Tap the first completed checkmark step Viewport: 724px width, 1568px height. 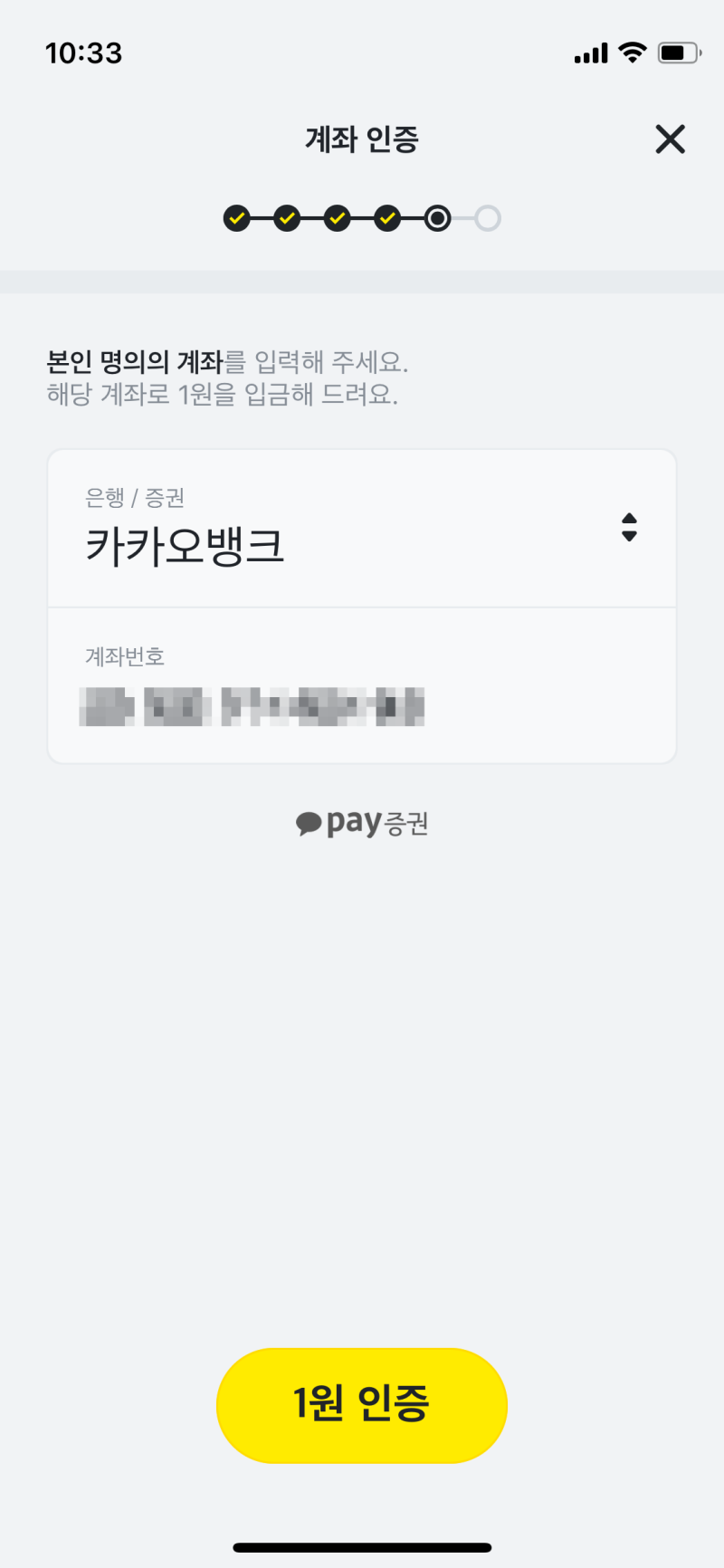click(x=236, y=218)
